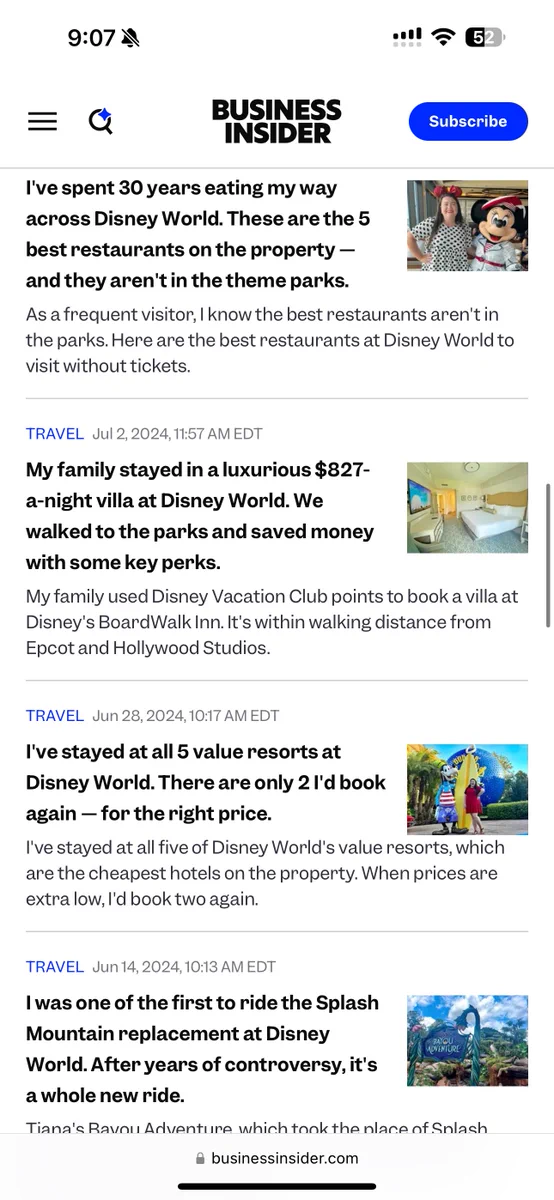This screenshot has height=1200, width=554.
Task: Open the search icon
Action: pyautogui.click(x=100, y=121)
